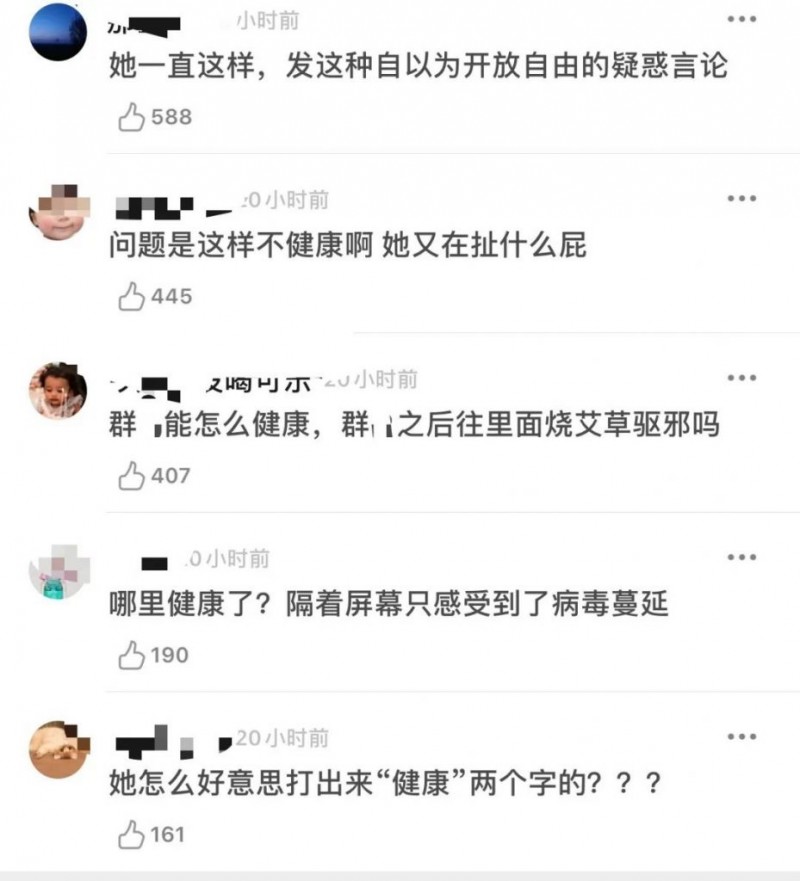Open more options for the 445-like comment
The width and height of the screenshot is (800, 881).
tap(741, 199)
